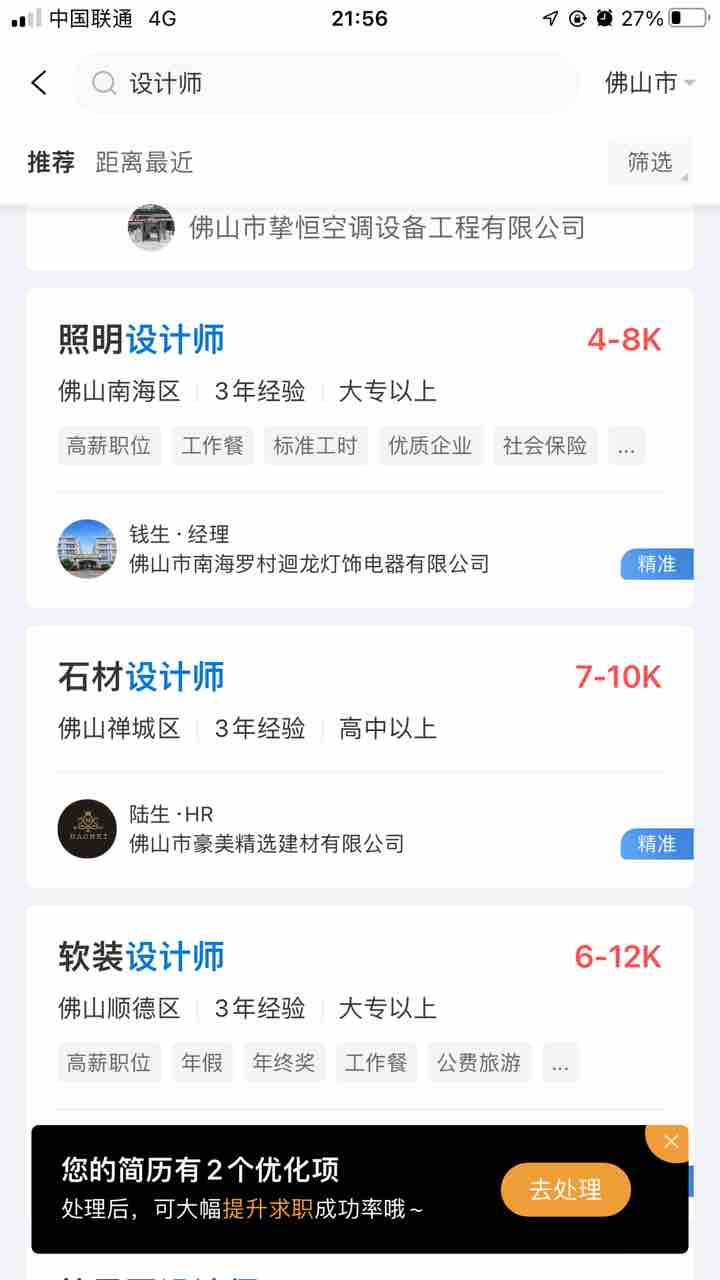Viewport: 720px width, 1280px height.
Task: Open the 筛选 filter options
Action: (x=650, y=162)
